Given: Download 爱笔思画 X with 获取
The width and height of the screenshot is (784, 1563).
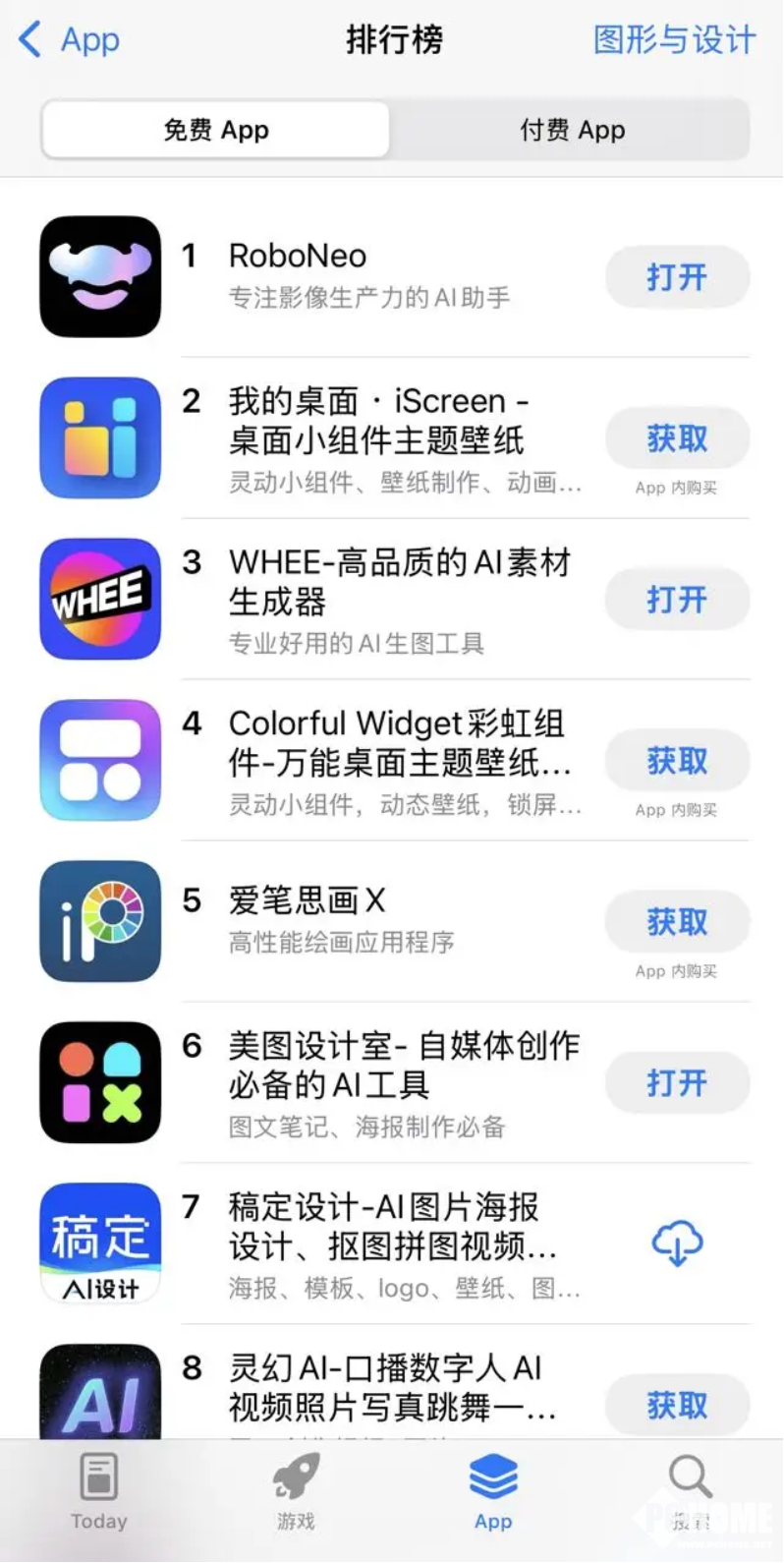Looking at the screenshot, I should click(677, 923).
